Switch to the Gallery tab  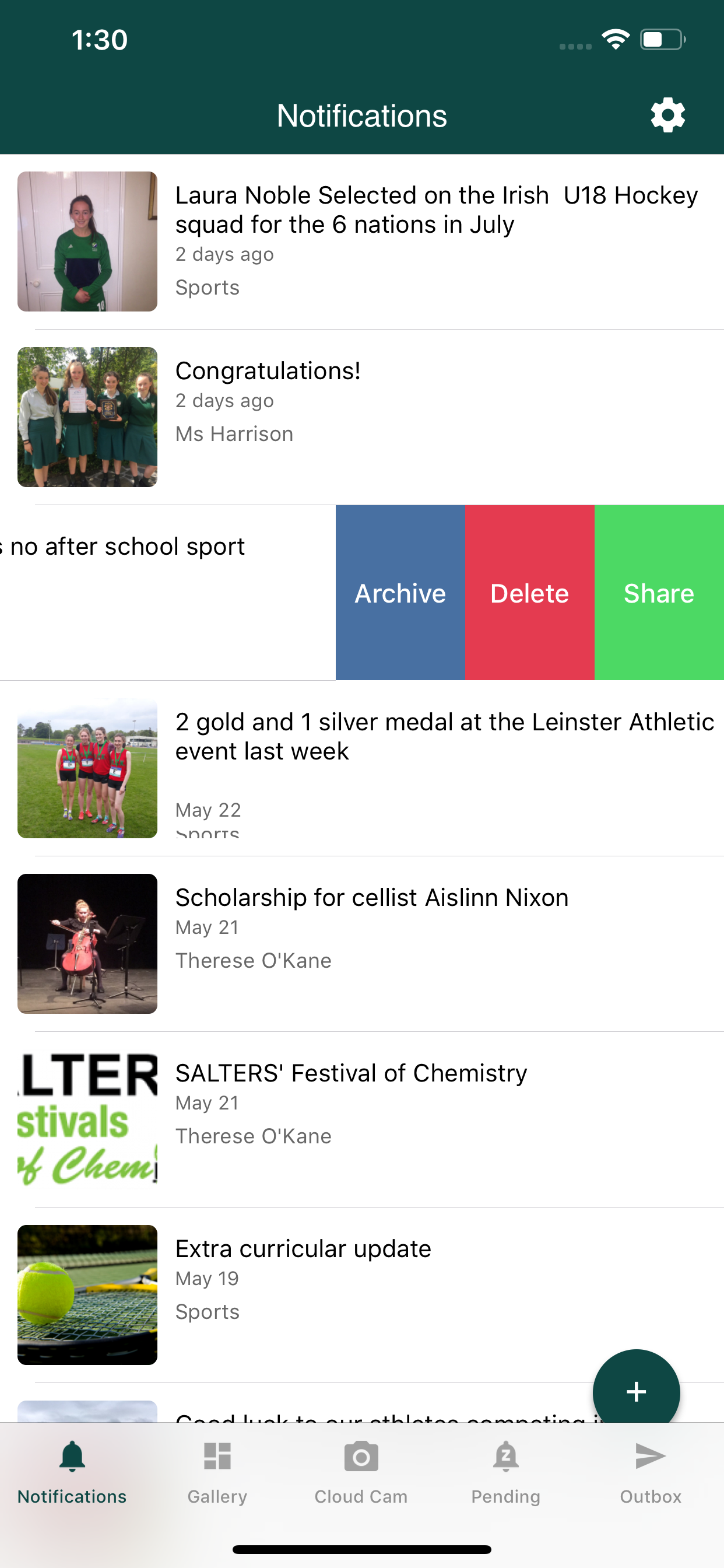click(x=217, y=1472)
